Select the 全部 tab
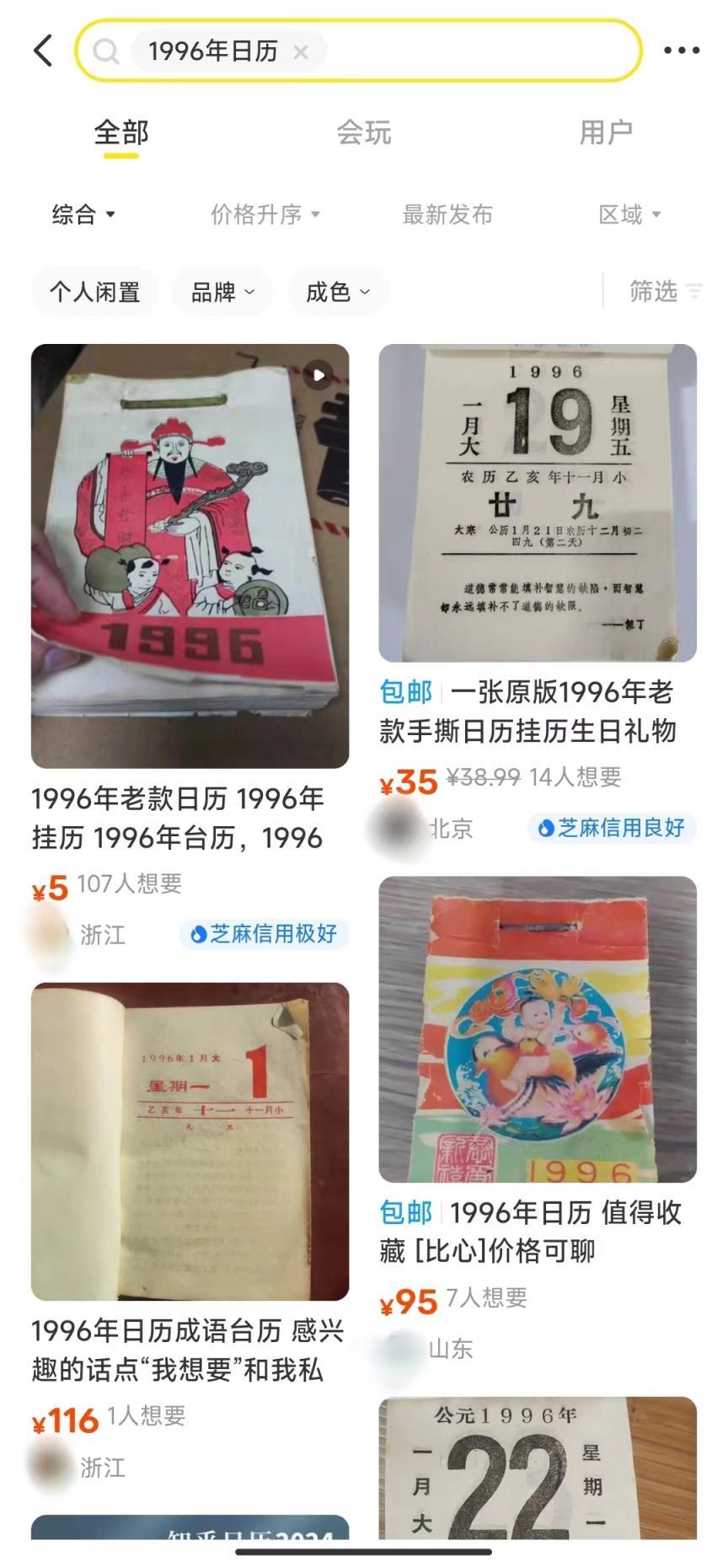Viewport: 728px width, 1568px height. 121,133
